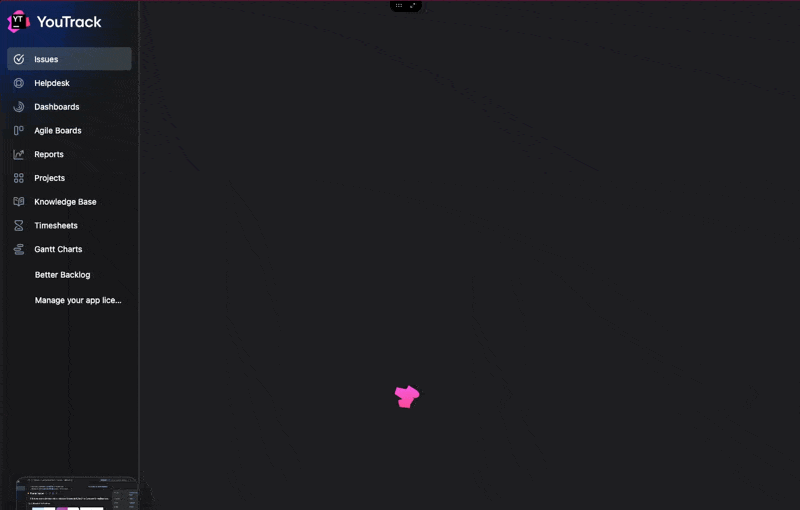Tap the list view icon at top

pyautogui.click(x=399, y=5)
